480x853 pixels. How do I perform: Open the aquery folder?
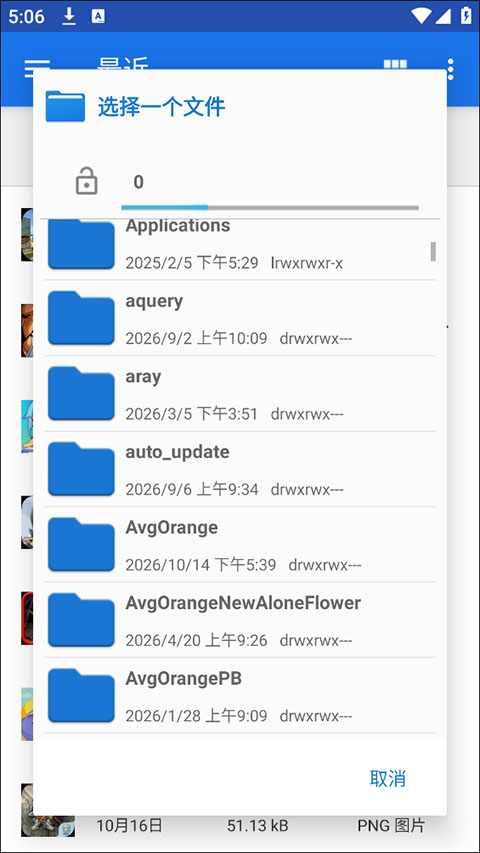pos(239,318)
